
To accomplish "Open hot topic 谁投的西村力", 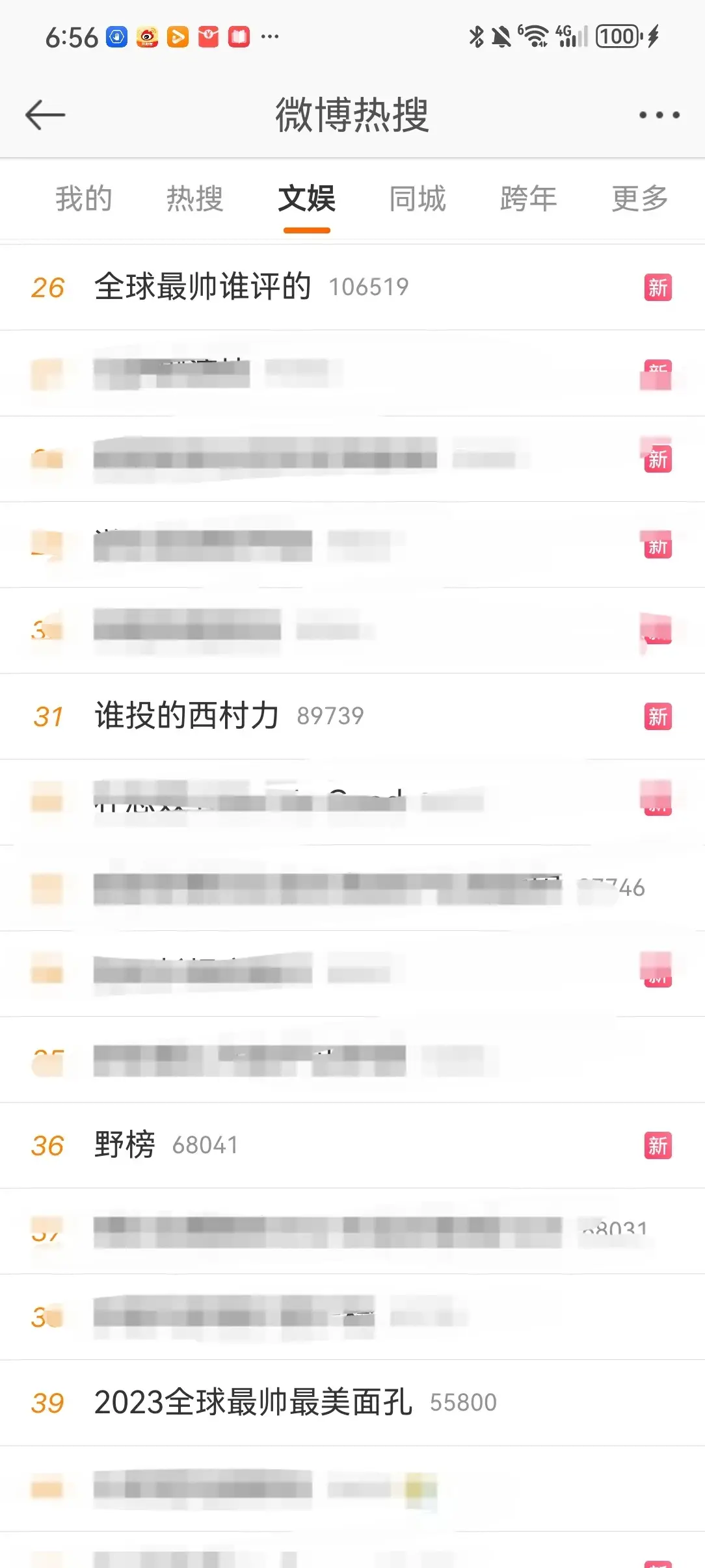I will click(187, 716).
